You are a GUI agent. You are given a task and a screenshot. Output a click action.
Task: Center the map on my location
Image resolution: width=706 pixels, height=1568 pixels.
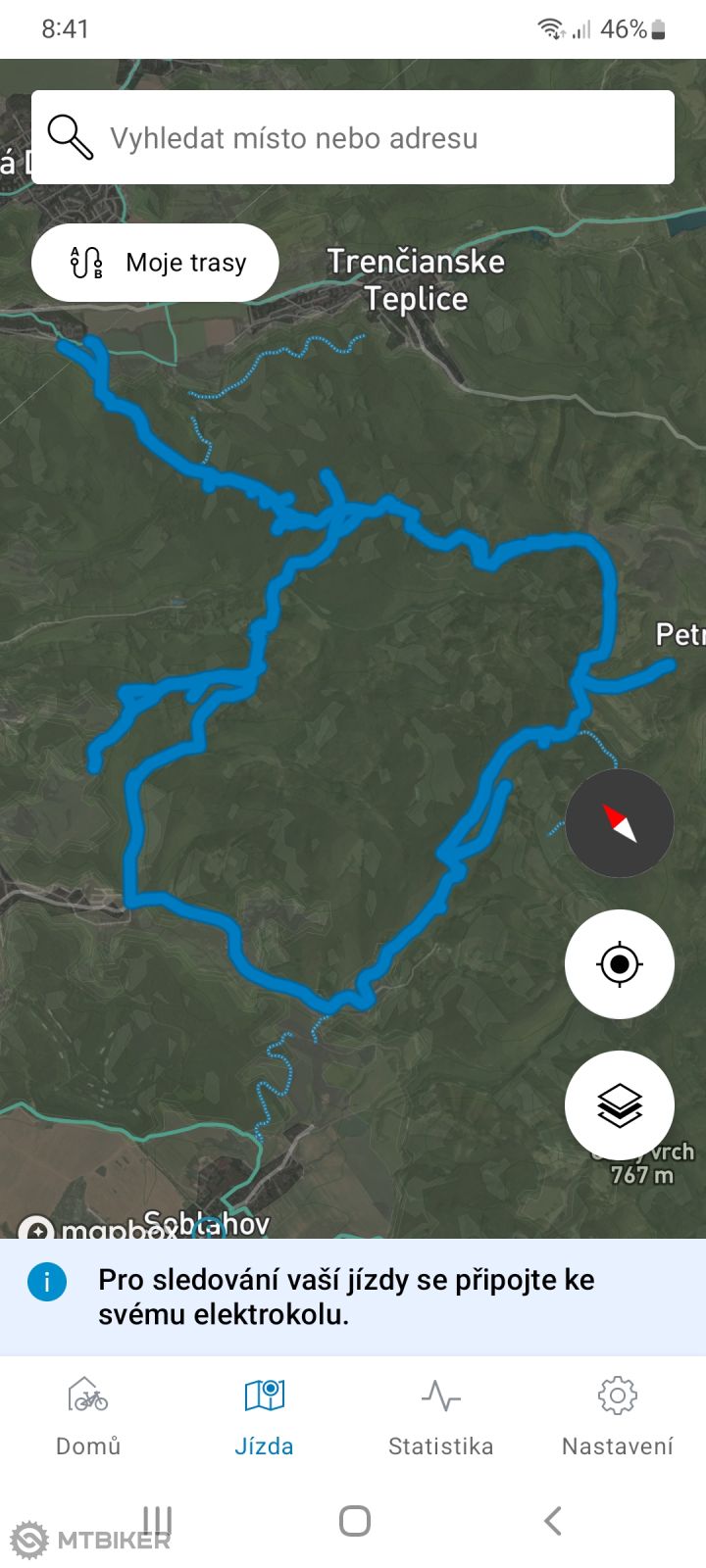pyautogui.click(x=619, y=964)
